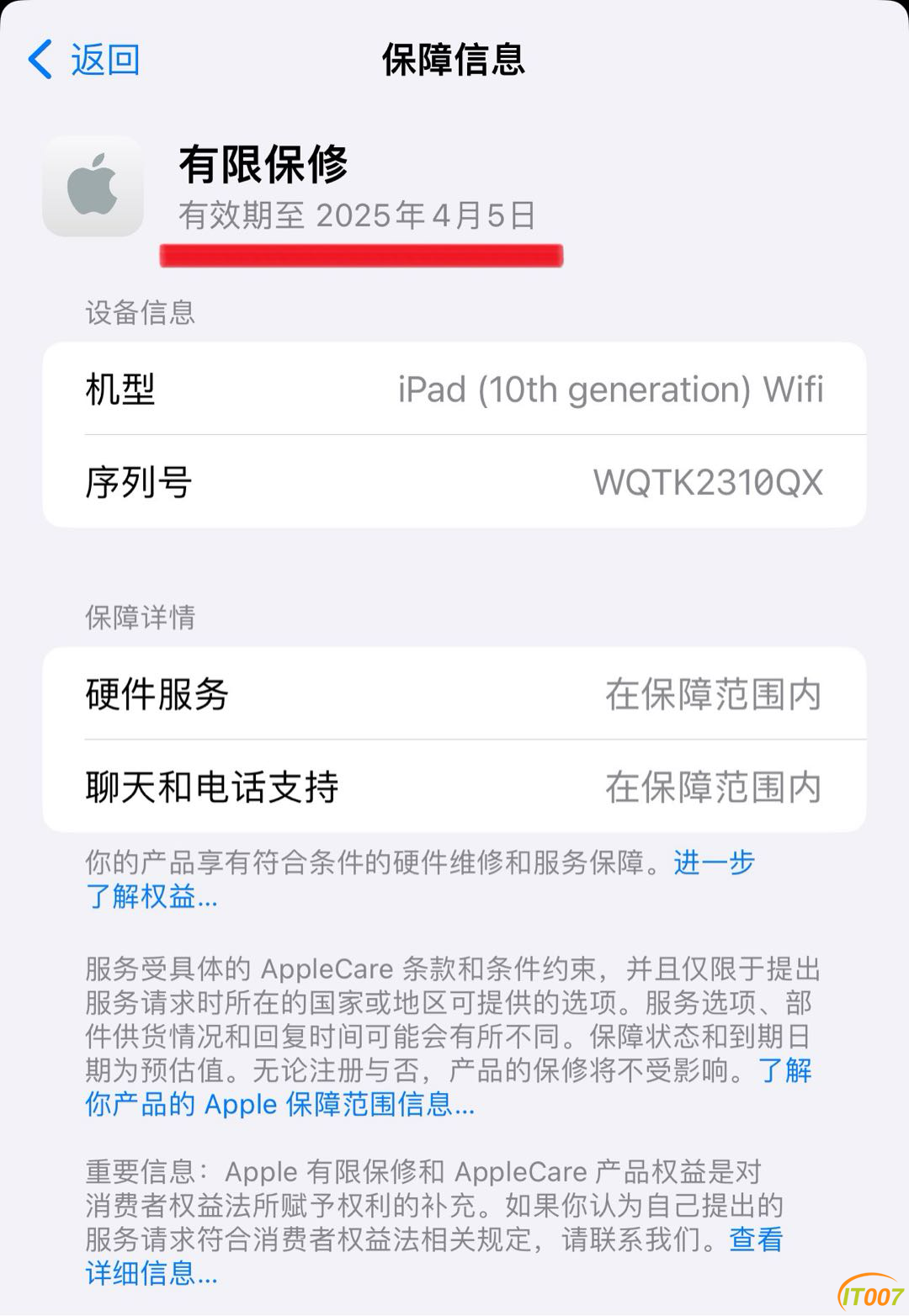Tap the 查看详细信息 link

(151, 1273)
